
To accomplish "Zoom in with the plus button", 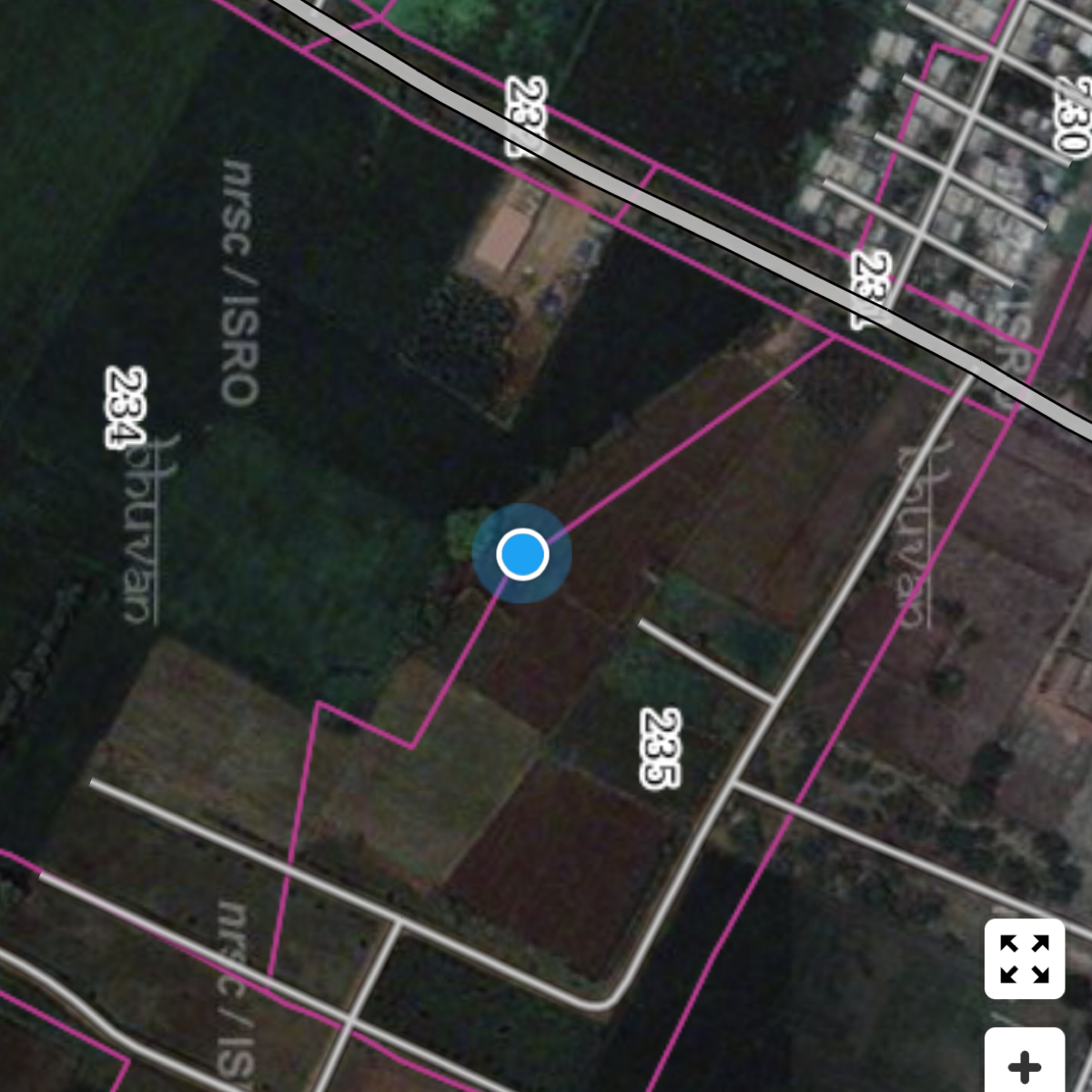I will (x=1025, y=1065).
